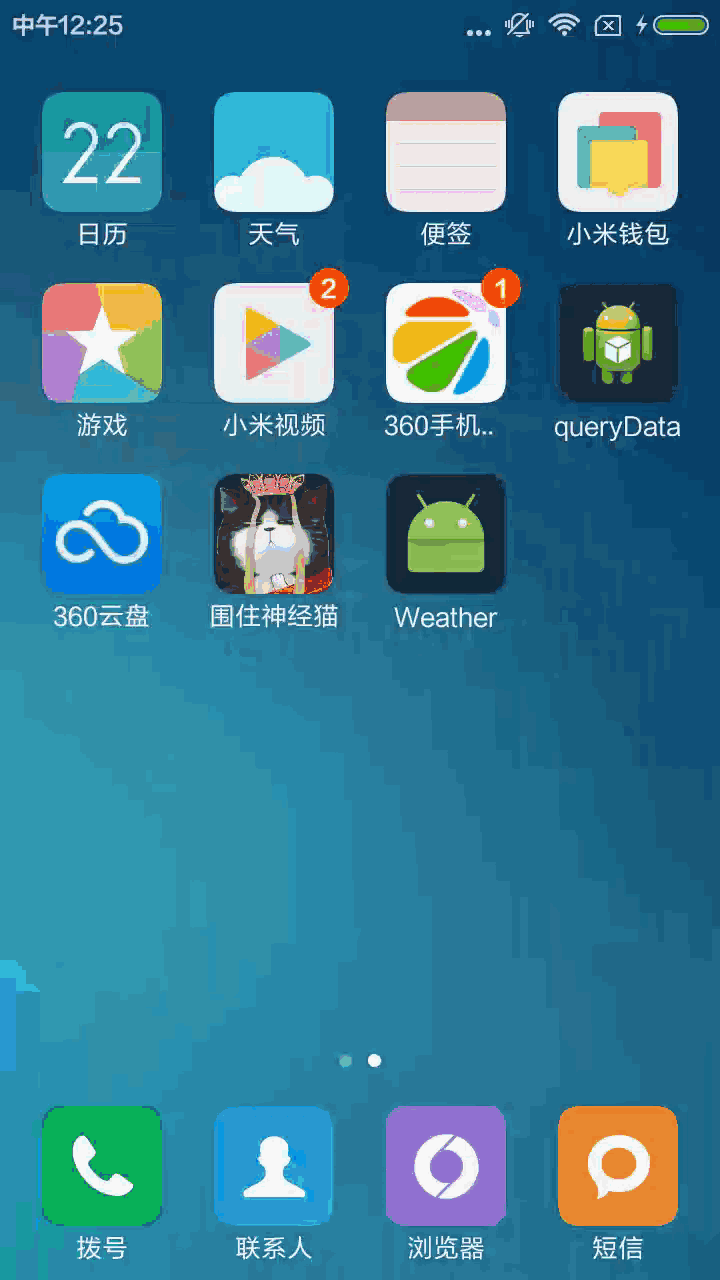Open the 游戏 games app

[x=102, y=343]
